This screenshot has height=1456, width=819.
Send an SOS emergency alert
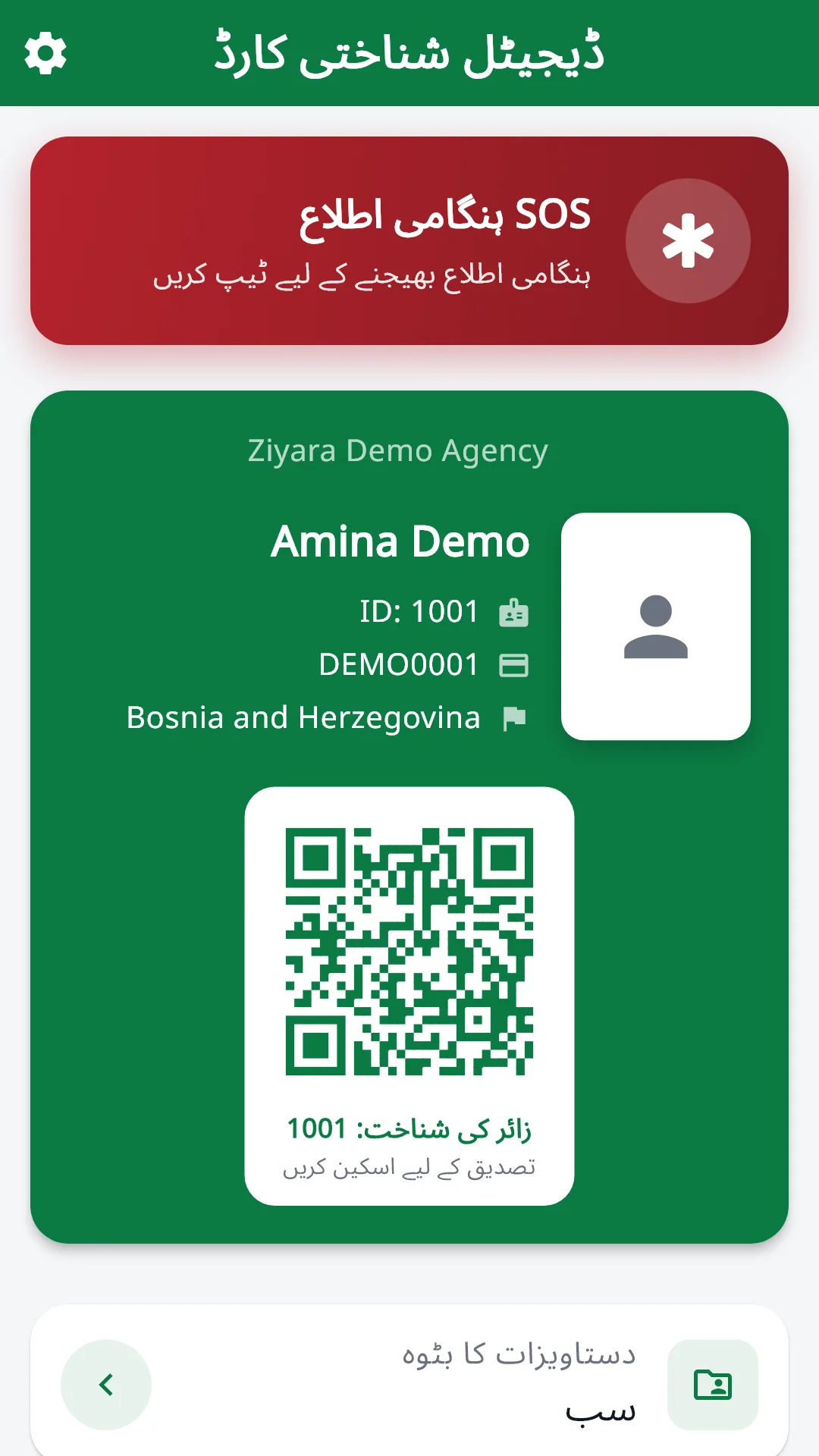(x=409, y=240)
